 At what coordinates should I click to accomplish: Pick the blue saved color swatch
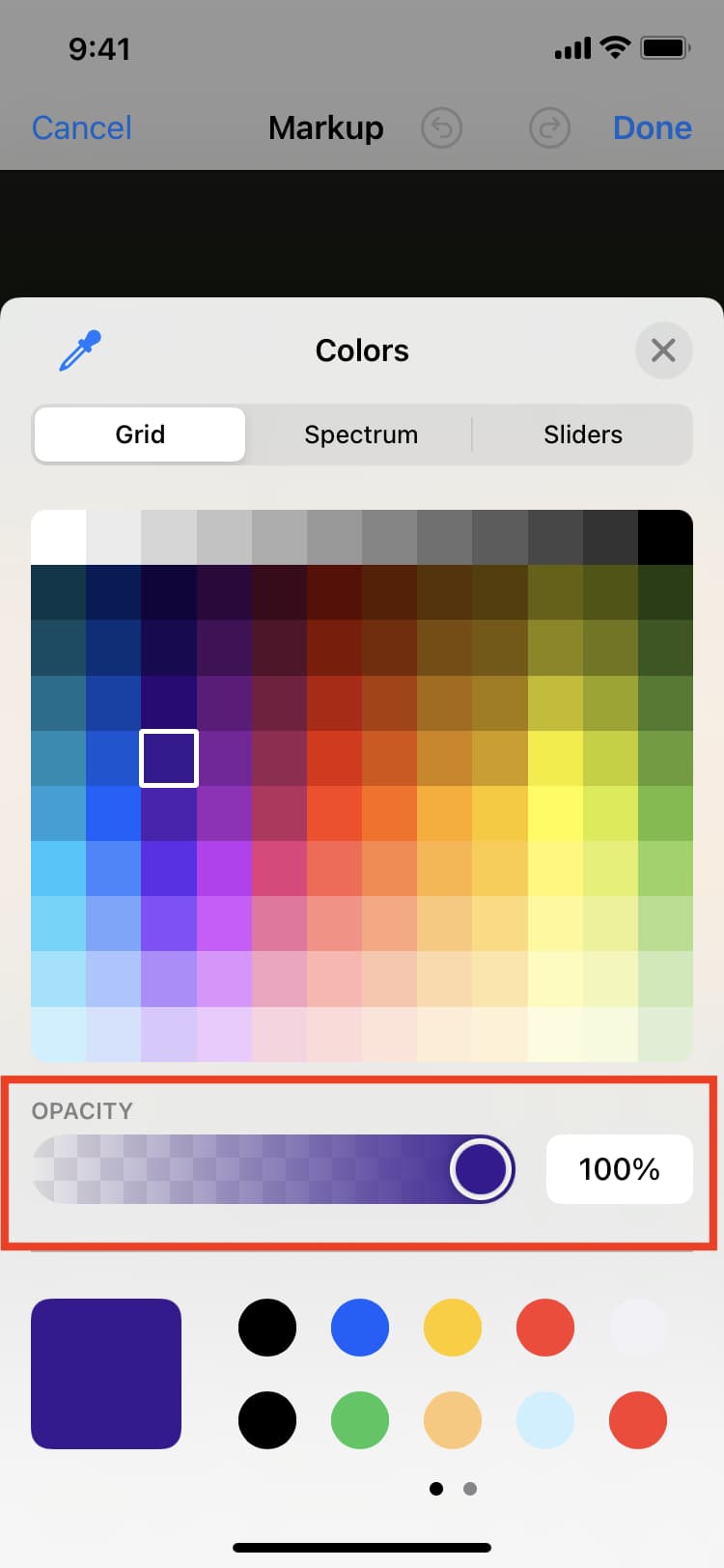[360, 1328]
